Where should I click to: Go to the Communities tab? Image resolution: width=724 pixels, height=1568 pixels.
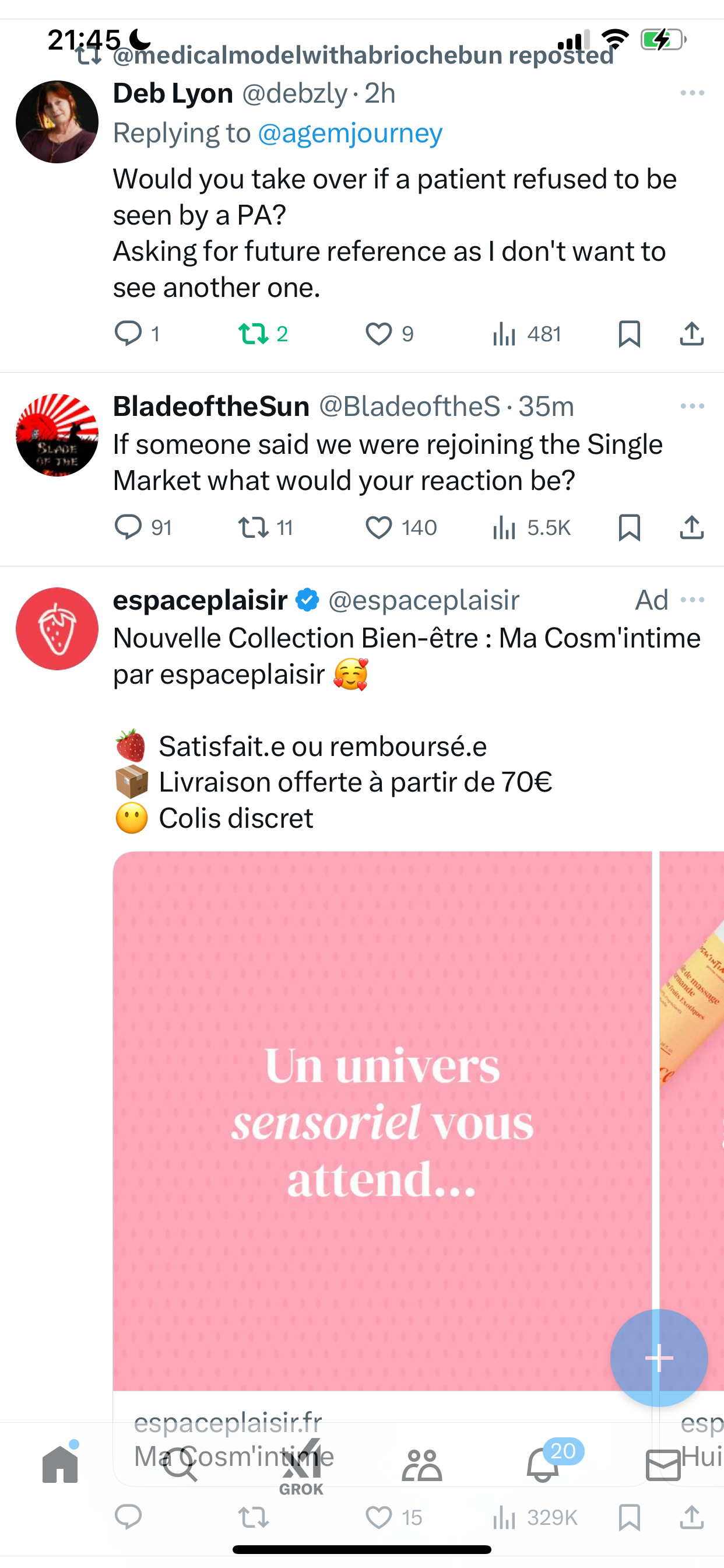click(x=421, y=1465)
